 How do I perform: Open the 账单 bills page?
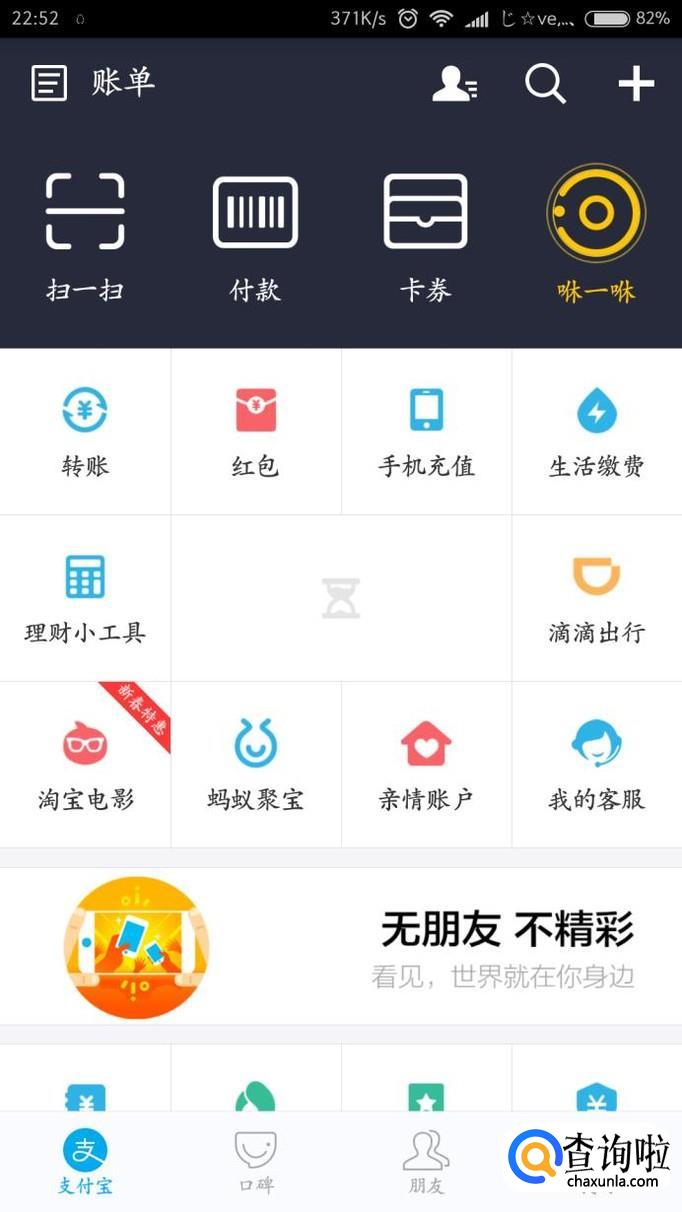coord(92,83)
